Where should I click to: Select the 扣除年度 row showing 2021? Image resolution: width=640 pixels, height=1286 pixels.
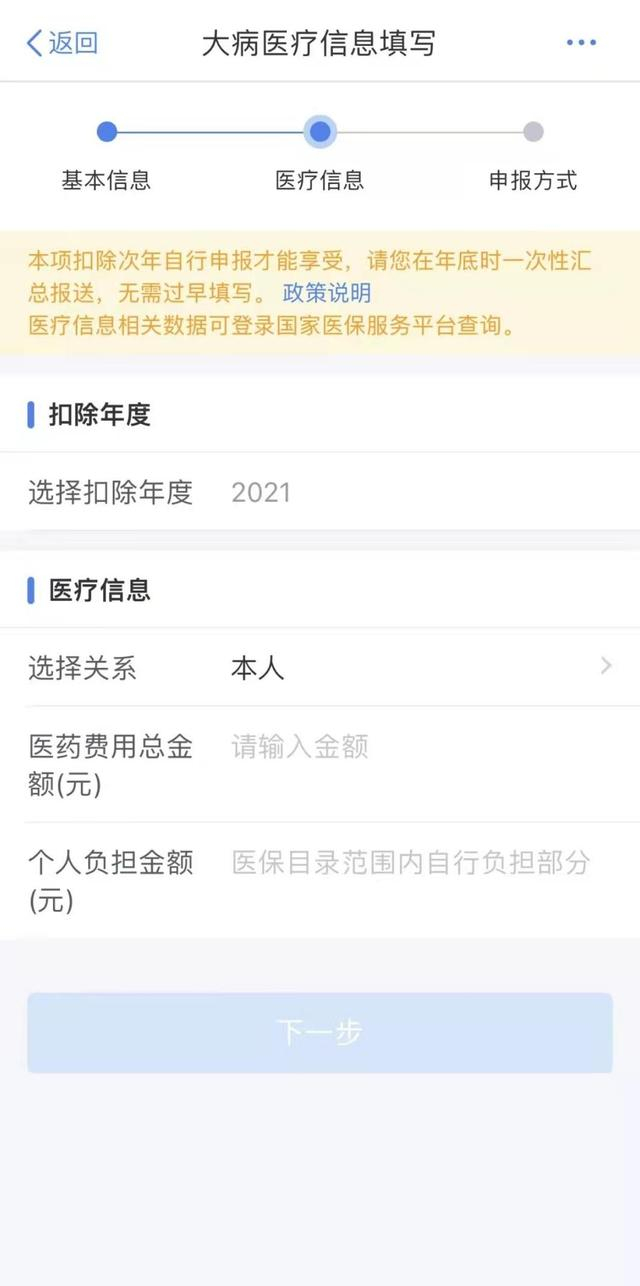[320, 492]
